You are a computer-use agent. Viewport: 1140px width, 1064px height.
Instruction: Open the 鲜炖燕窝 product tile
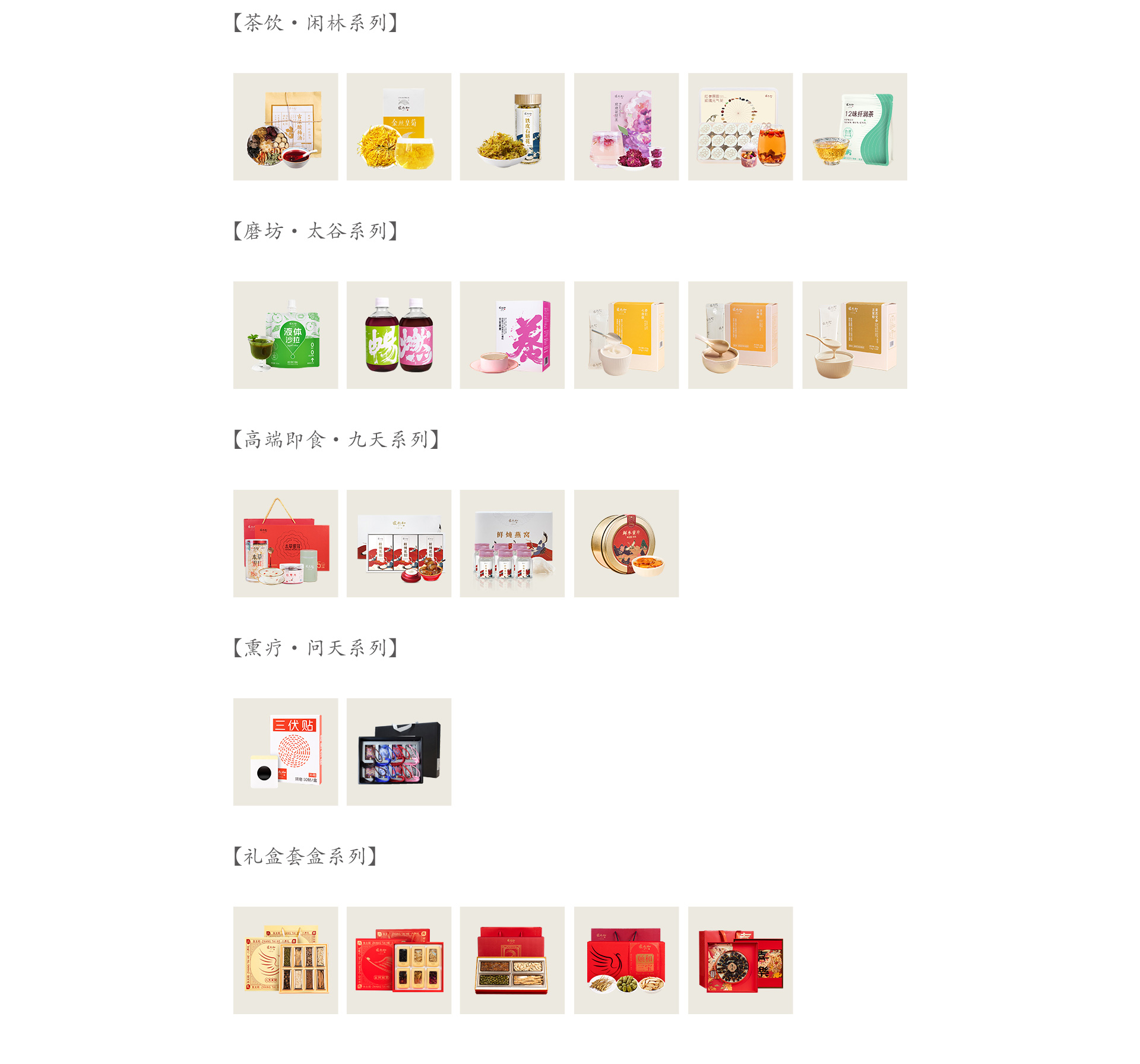pyautogui.click(x=512, y=543)
